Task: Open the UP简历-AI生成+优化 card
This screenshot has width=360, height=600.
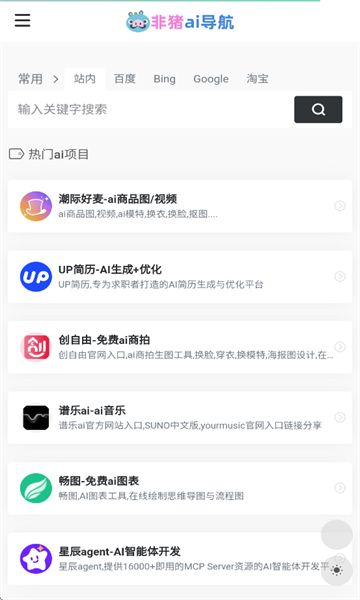Action: click(180, 277)
